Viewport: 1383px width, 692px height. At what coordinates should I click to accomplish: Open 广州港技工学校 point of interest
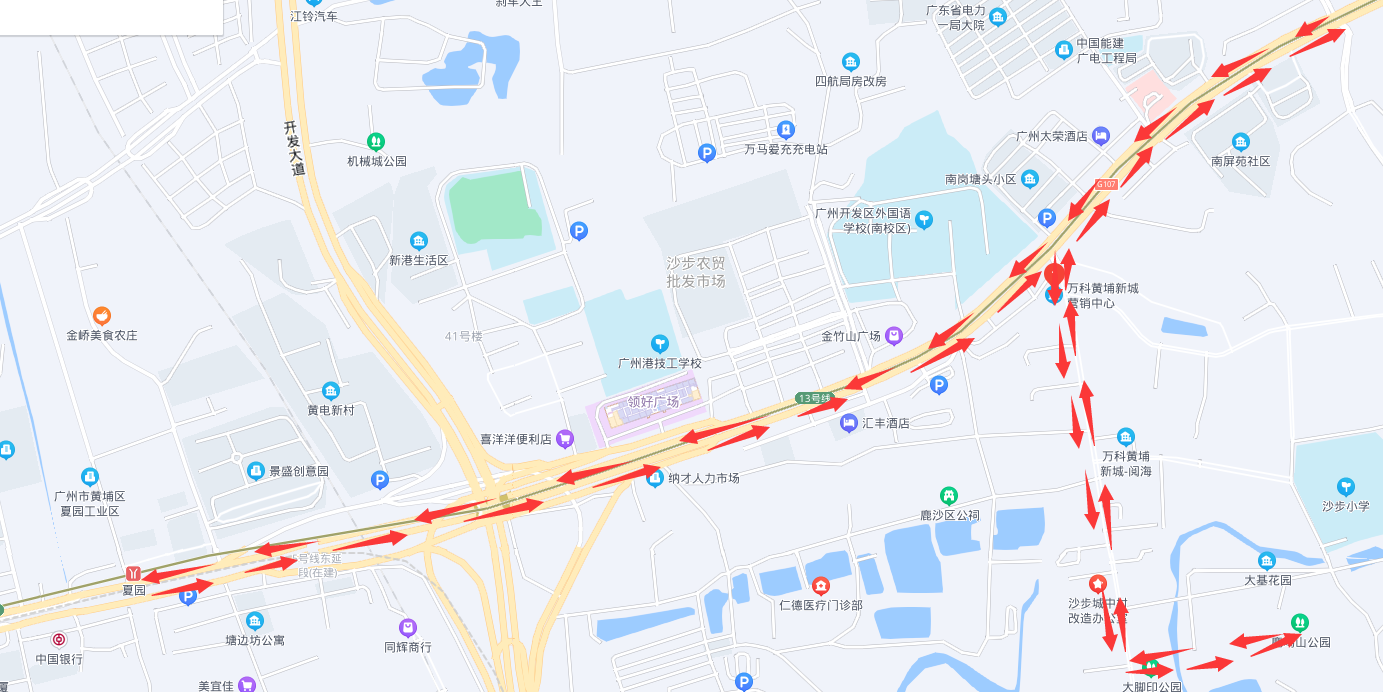coord(659,343)
